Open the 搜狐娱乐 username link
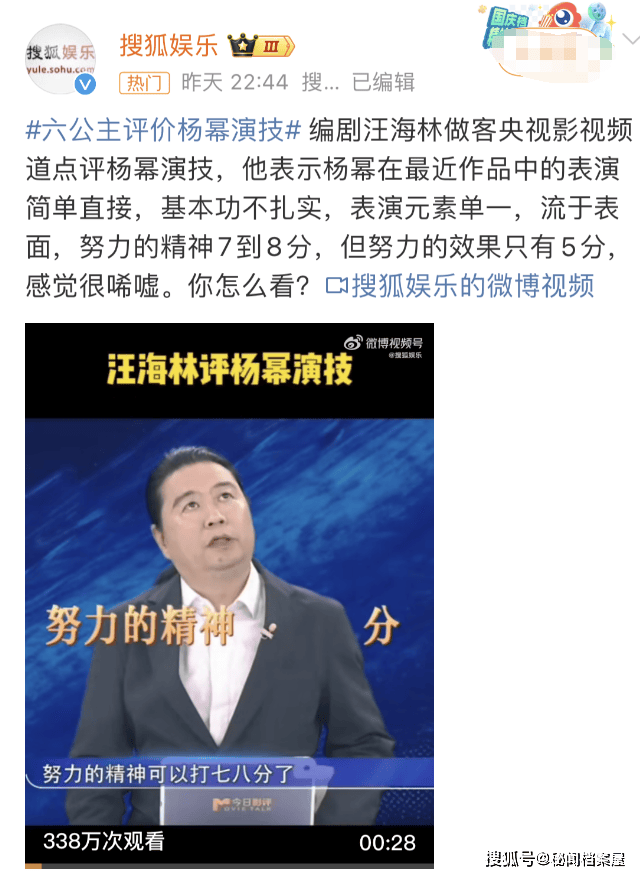This screenshot has height=876, width=640. tap(167, 45)
